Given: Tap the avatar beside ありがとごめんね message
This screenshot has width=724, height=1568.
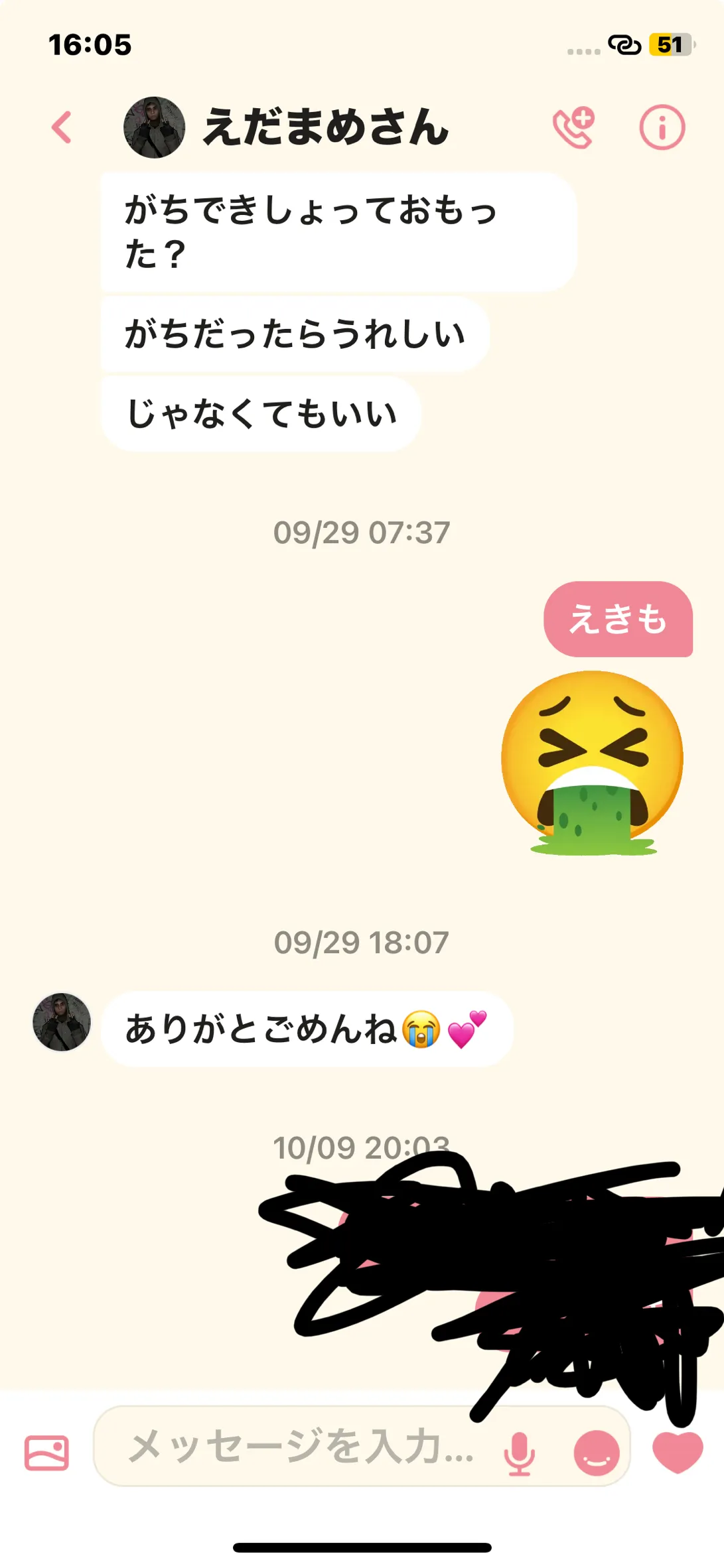Looking at the screenshot, I should (62, 1022).
